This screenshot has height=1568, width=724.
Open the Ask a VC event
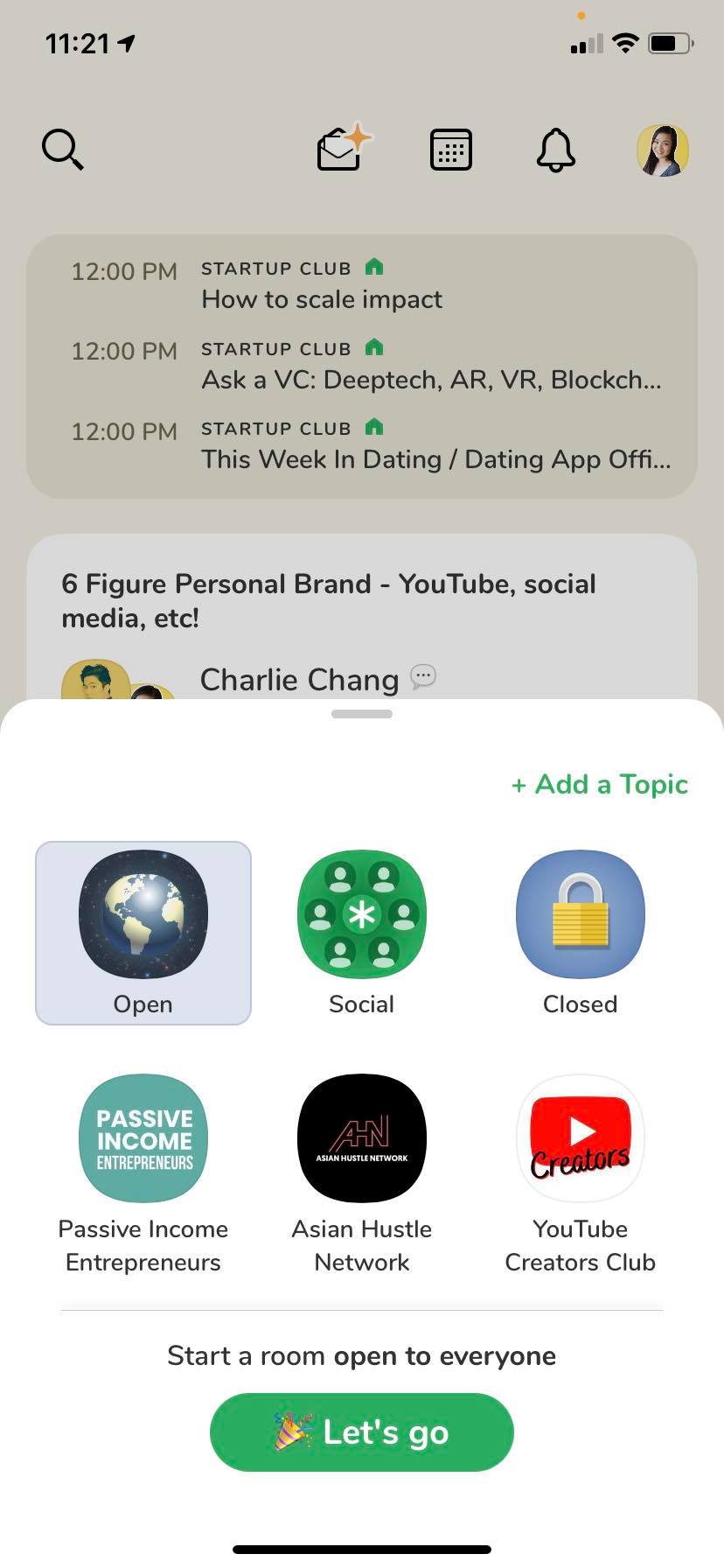tap(362, 366)
